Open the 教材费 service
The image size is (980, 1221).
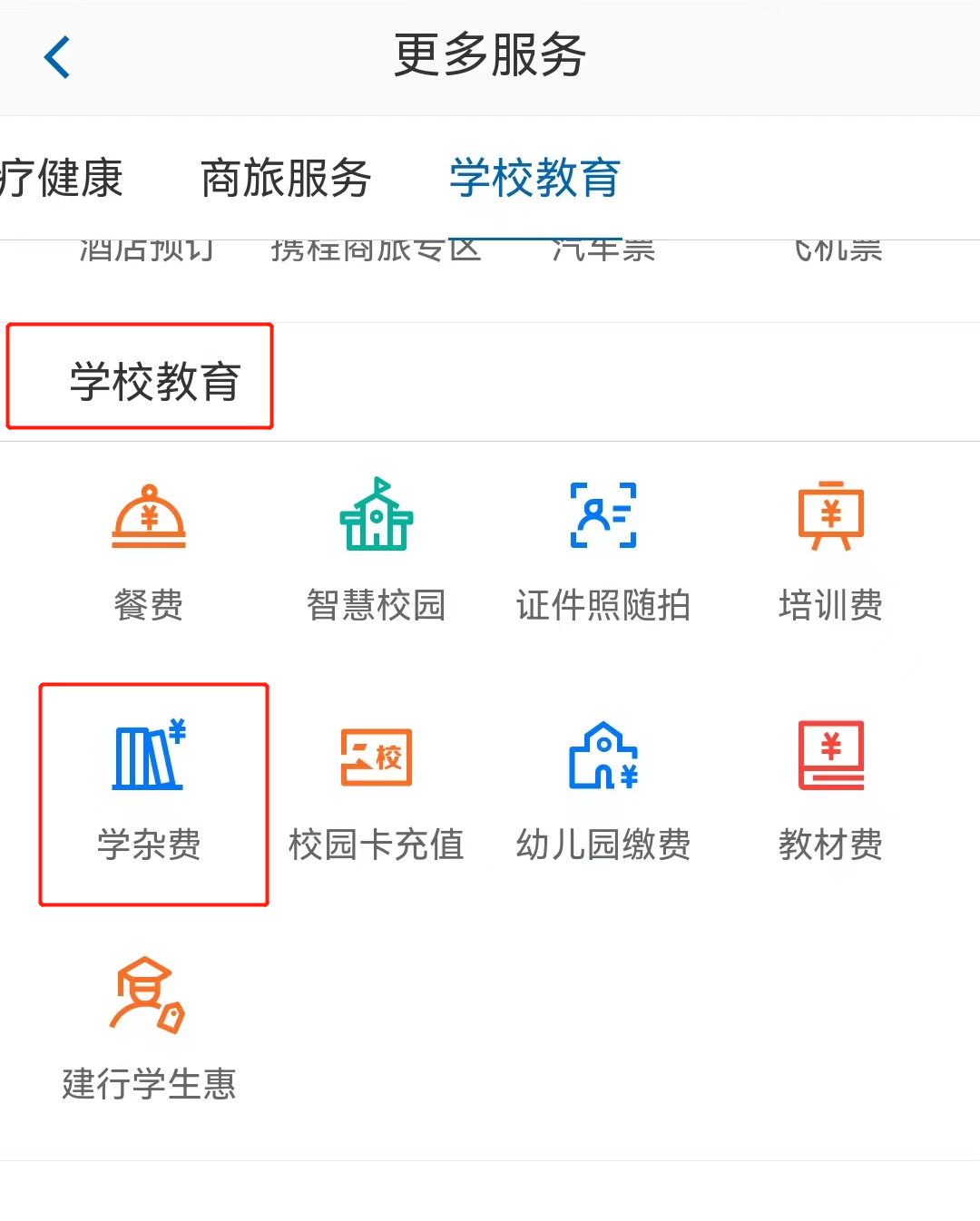(830, 791)
